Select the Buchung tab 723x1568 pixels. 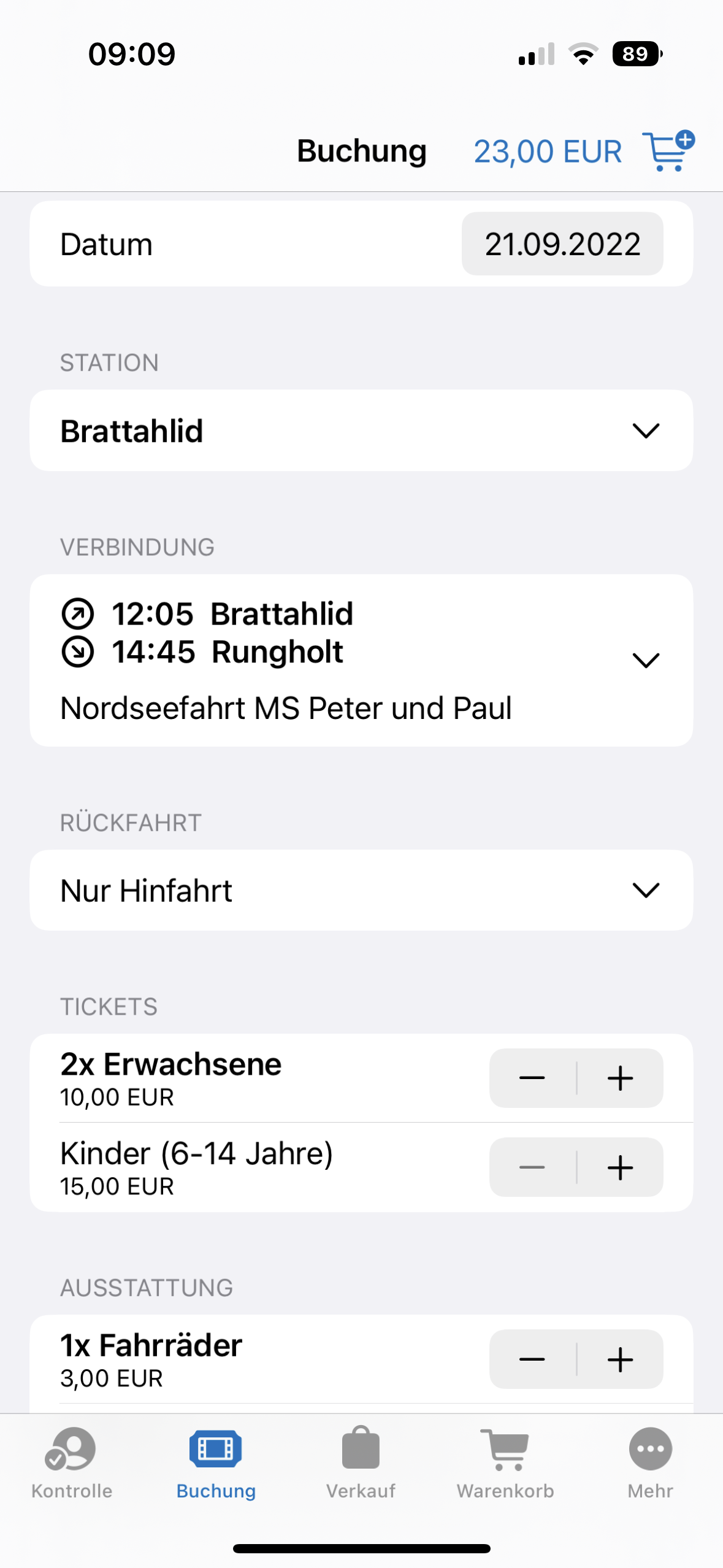tap(216, 1464)
